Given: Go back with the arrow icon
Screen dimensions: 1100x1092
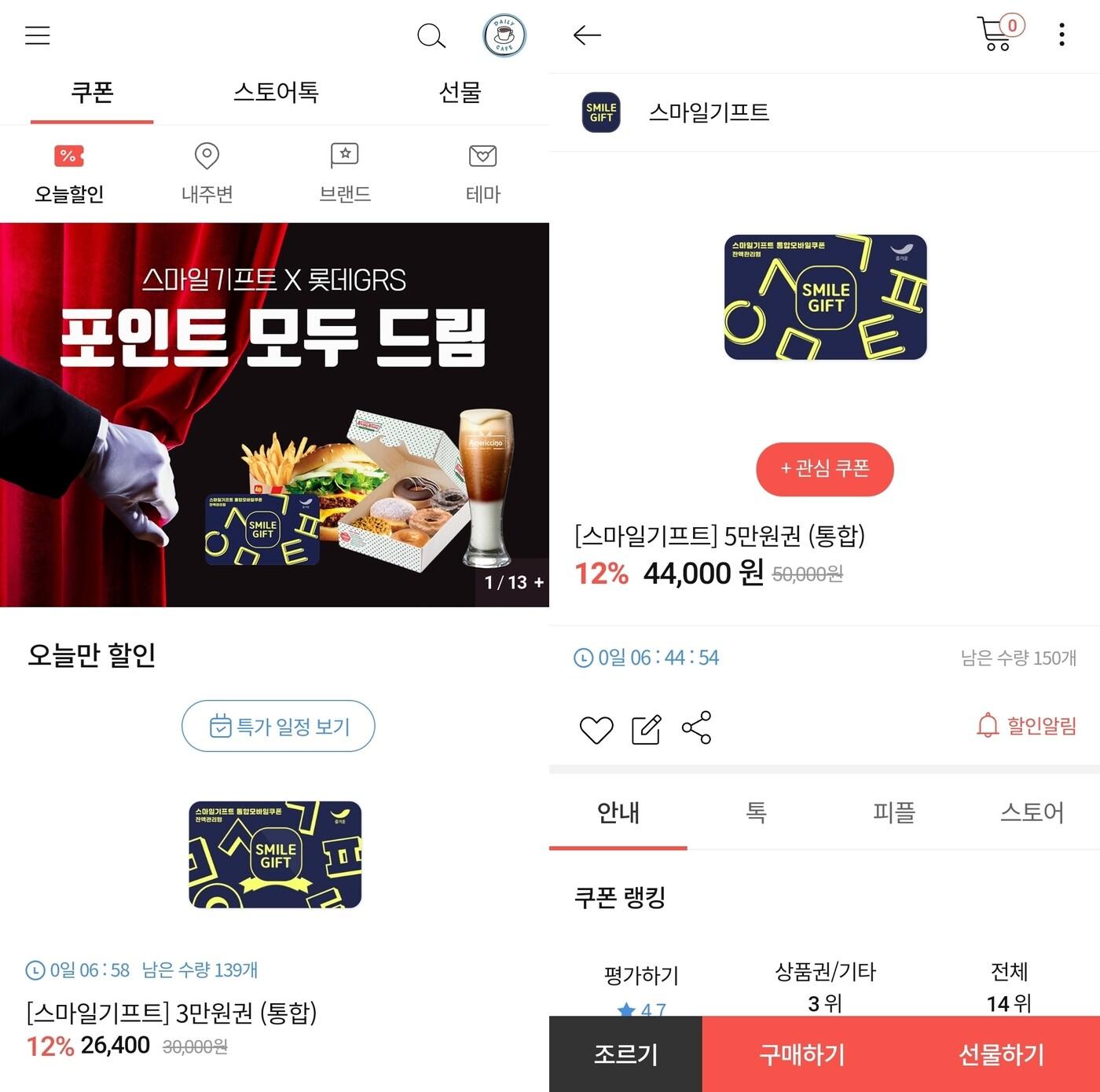Looking at the screenshot, I should (587, 35).
